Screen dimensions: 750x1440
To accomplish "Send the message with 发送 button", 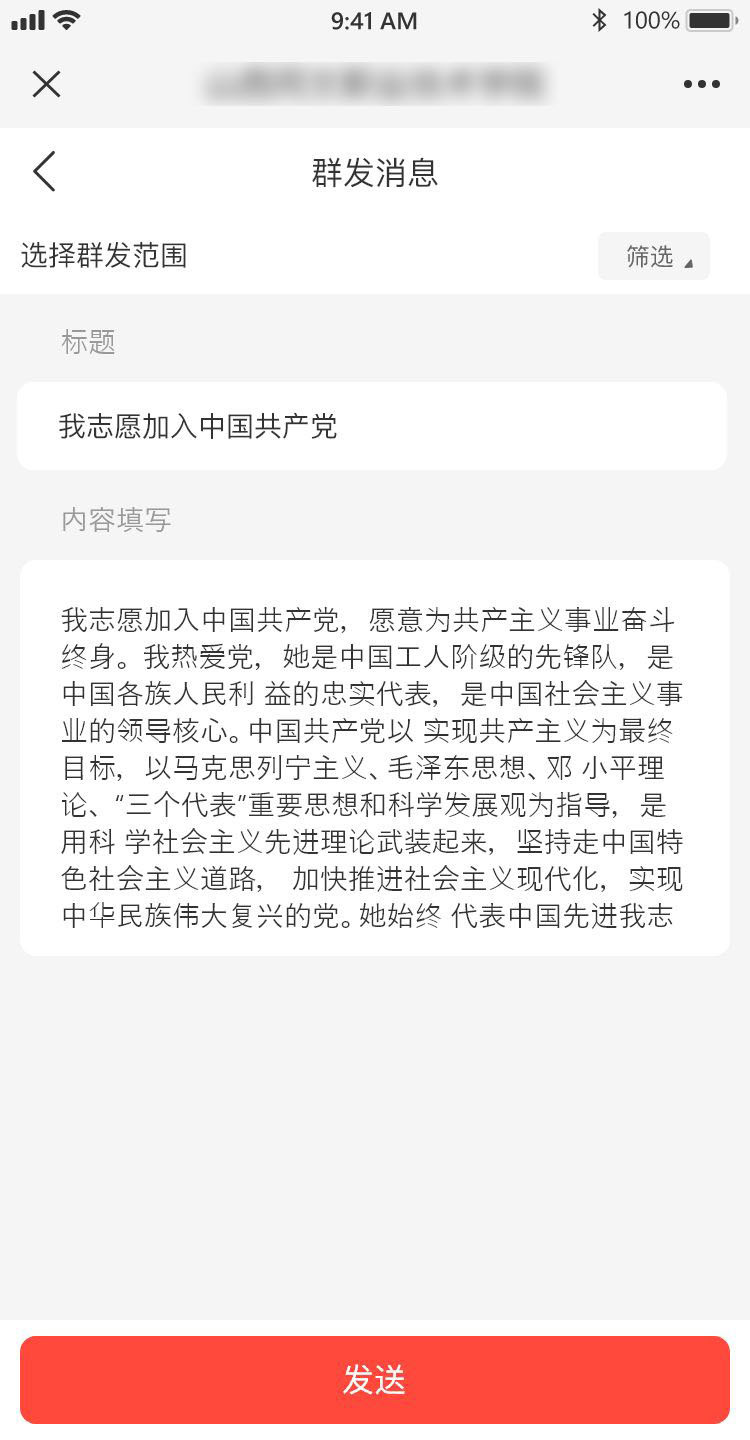I will click(375, 1380).
